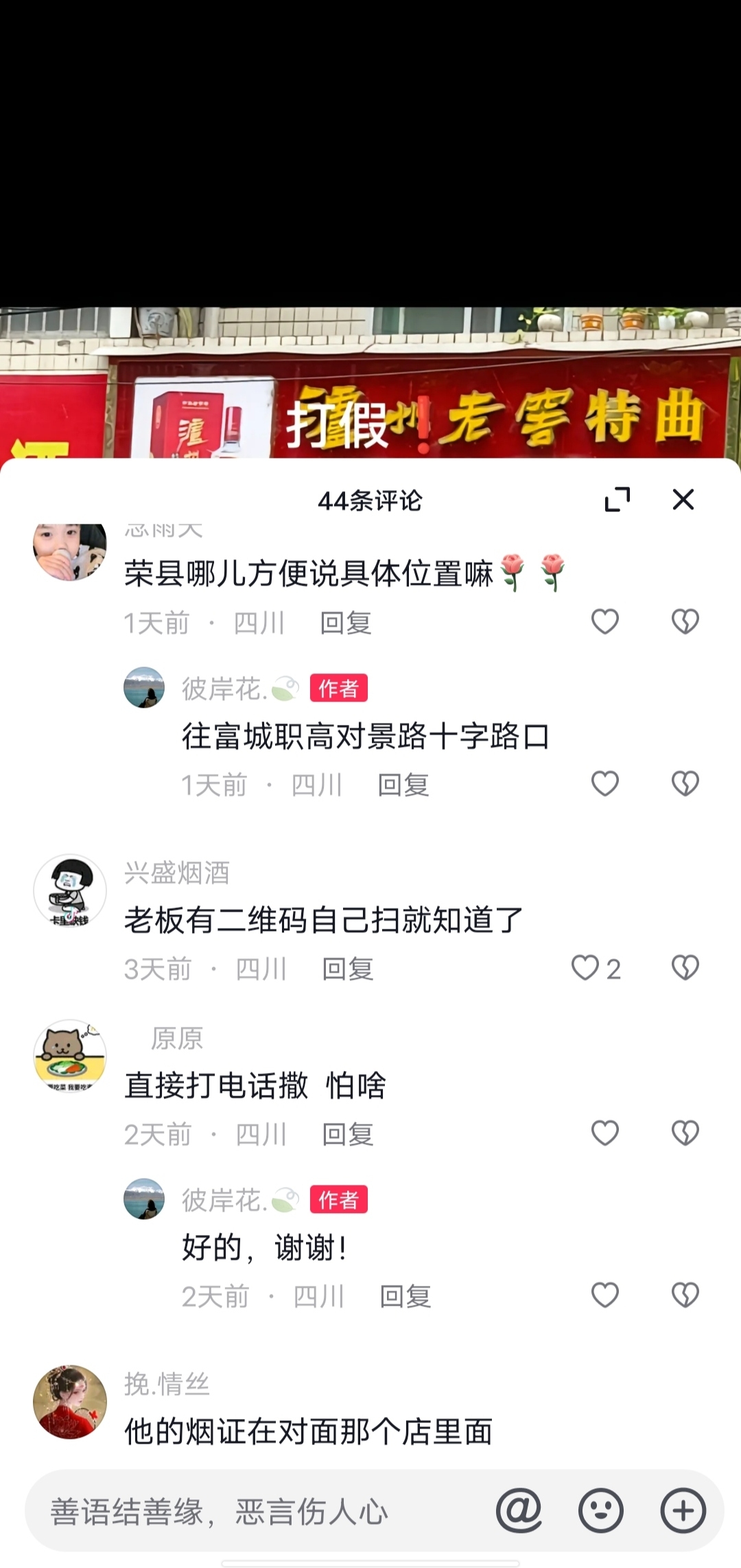This screenshot has height=1568, width=741.
Task: Open 挽.情丝's profile avatar
Action: (x=70, y=1401)
